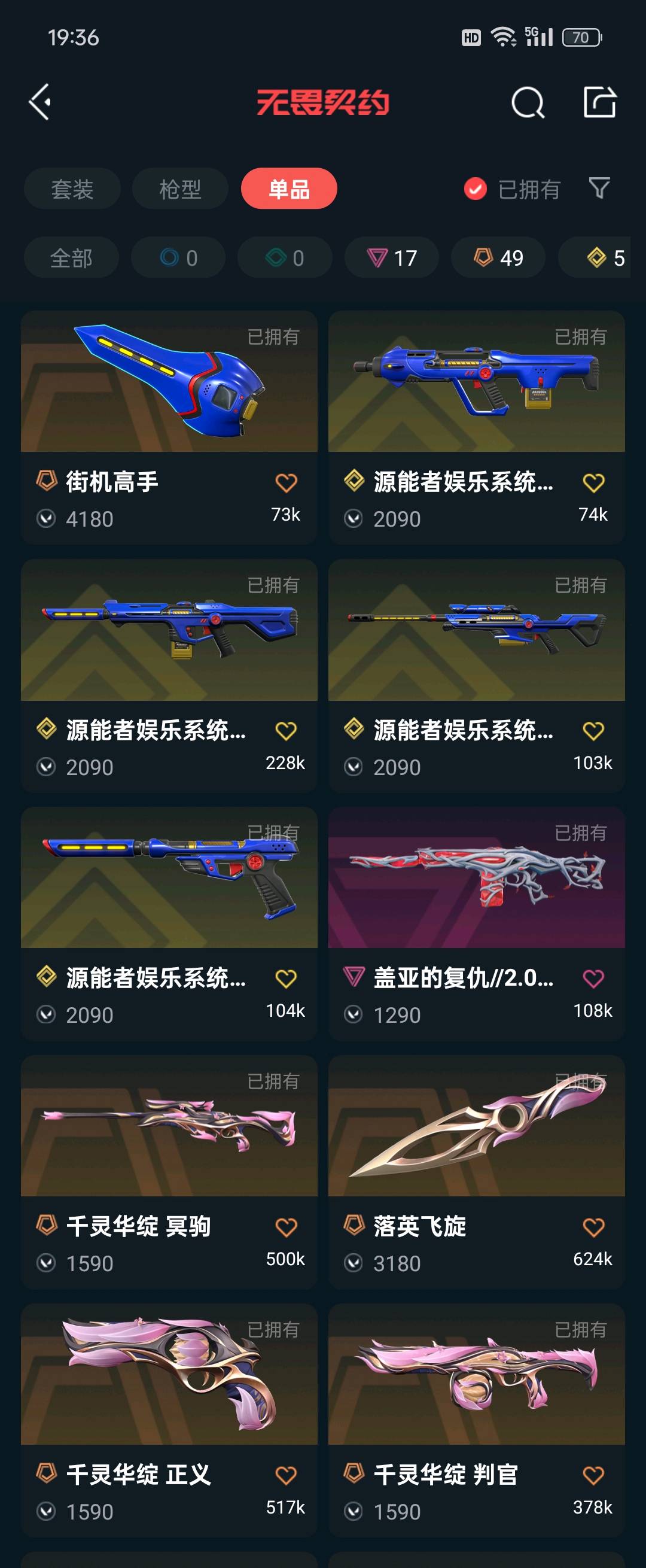Switch to the 枪型 tab

coord(180,189)
